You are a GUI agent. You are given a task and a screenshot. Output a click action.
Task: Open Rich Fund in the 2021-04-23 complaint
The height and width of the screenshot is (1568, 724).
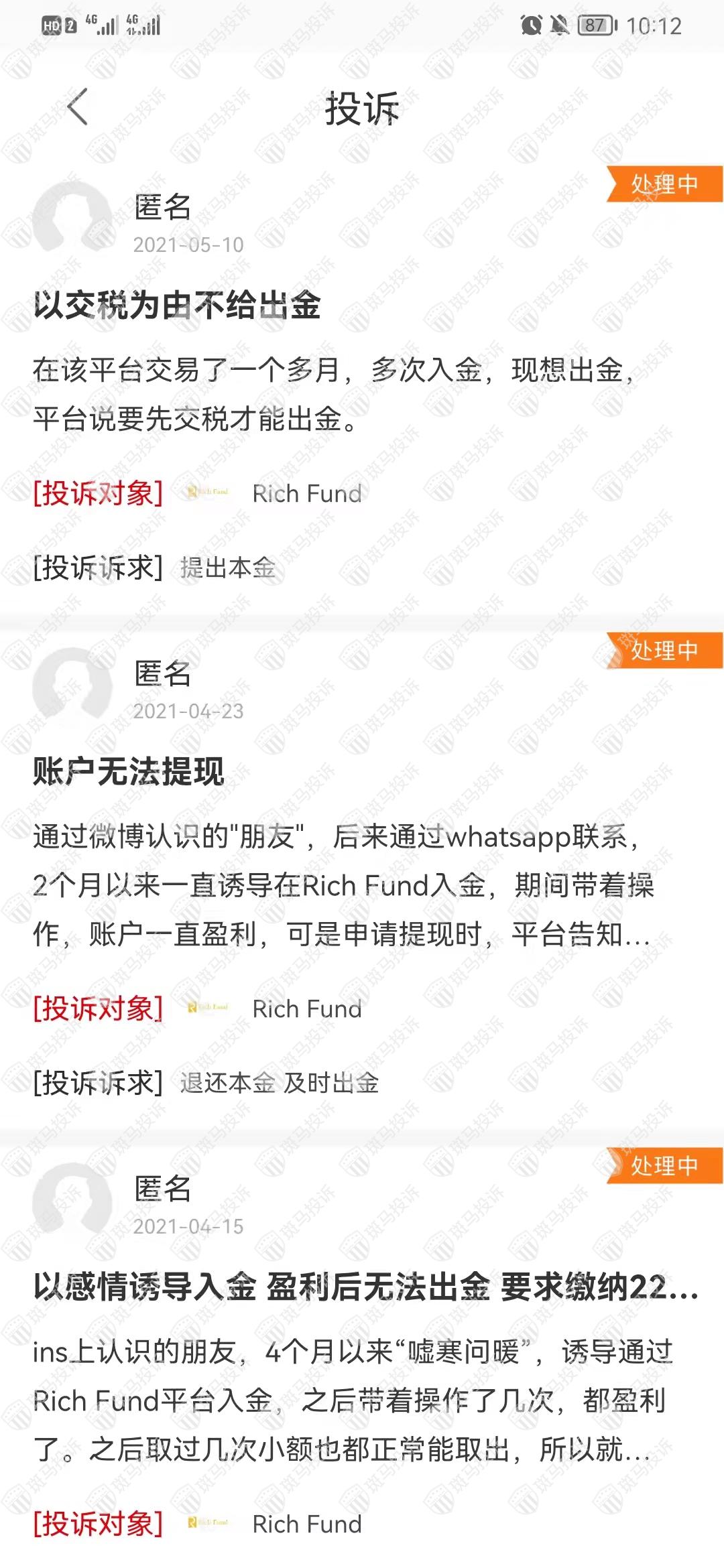306,1008
